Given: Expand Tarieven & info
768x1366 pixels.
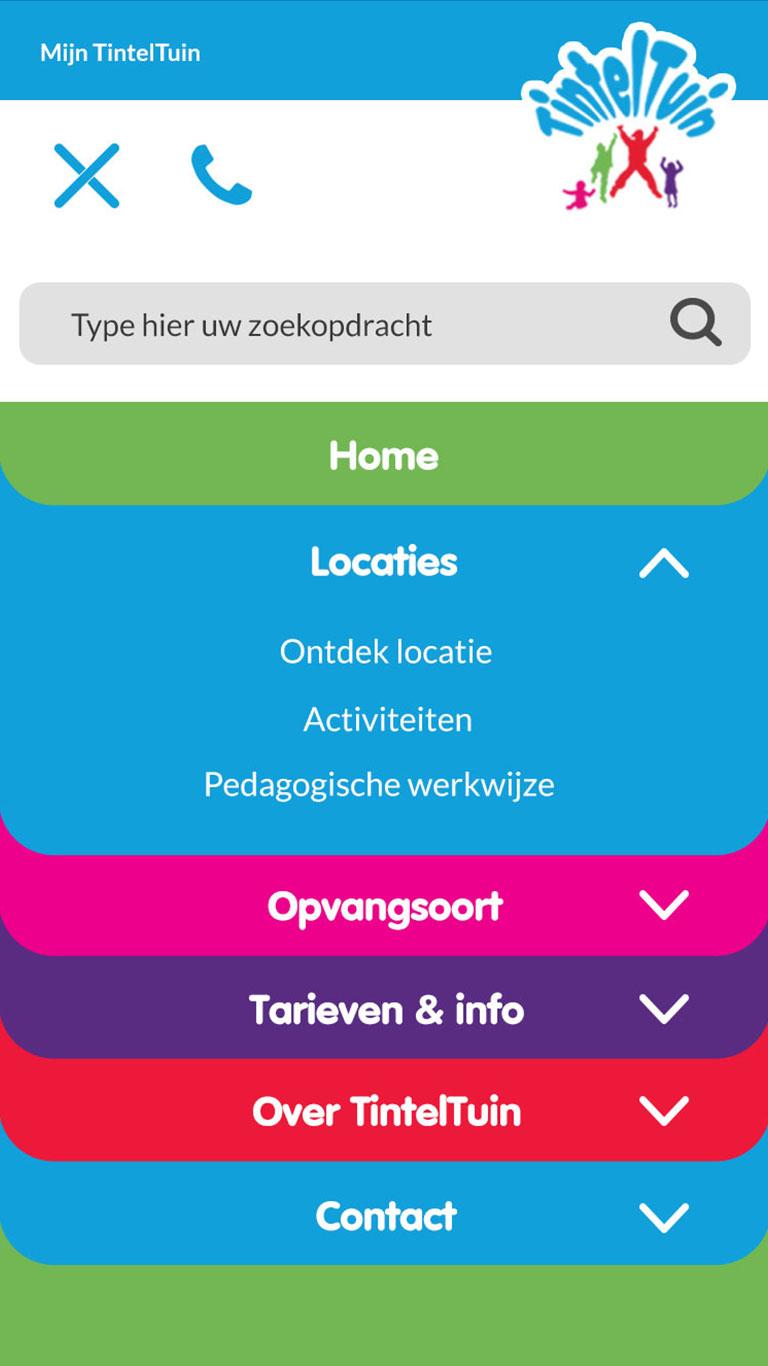Looking at the screenshot, I should [664, 1009].
